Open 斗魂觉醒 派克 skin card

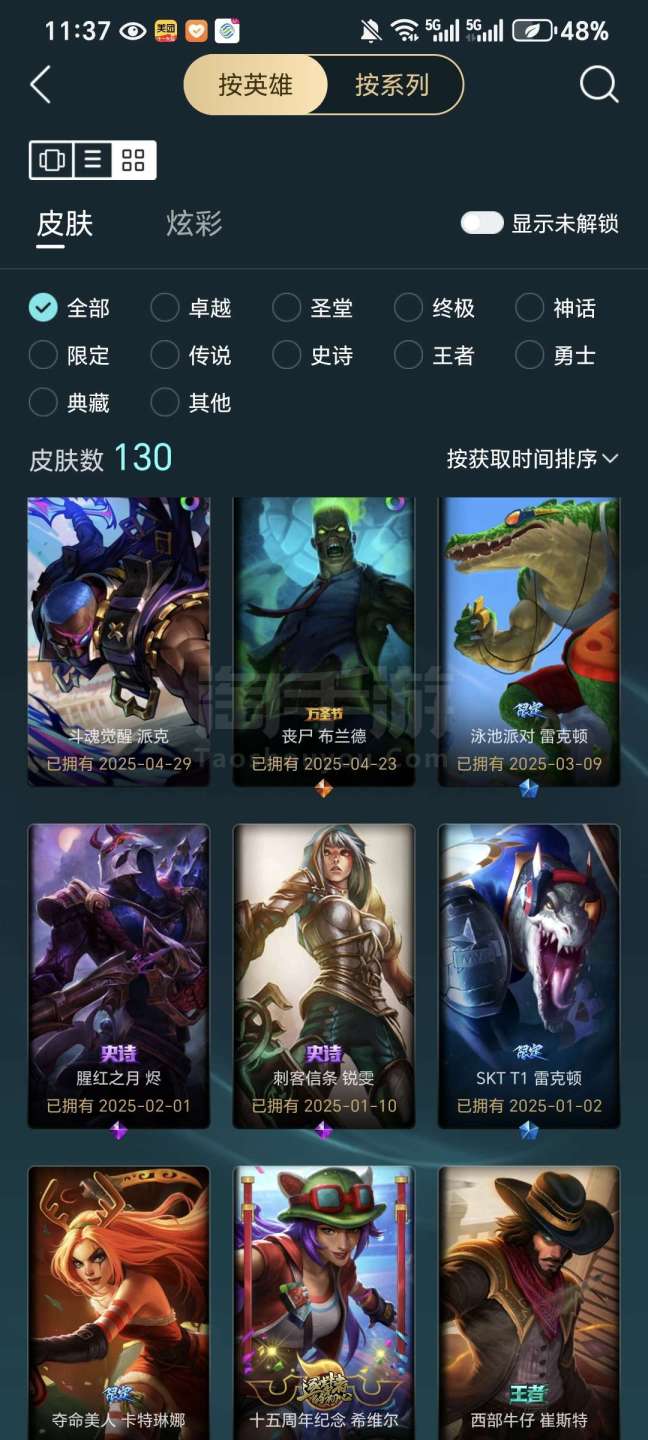[119, 640]
